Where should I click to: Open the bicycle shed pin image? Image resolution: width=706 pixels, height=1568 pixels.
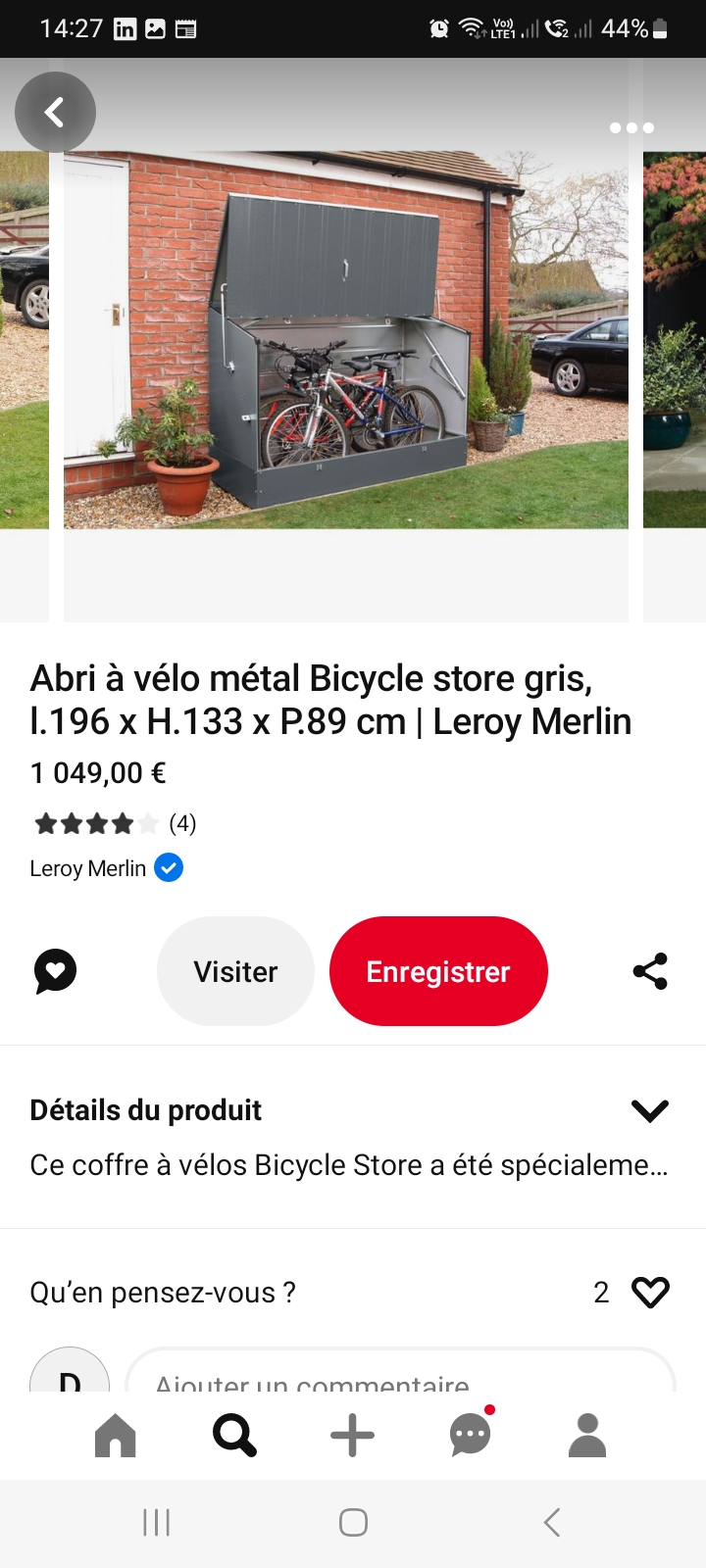[x=345, y=339]
